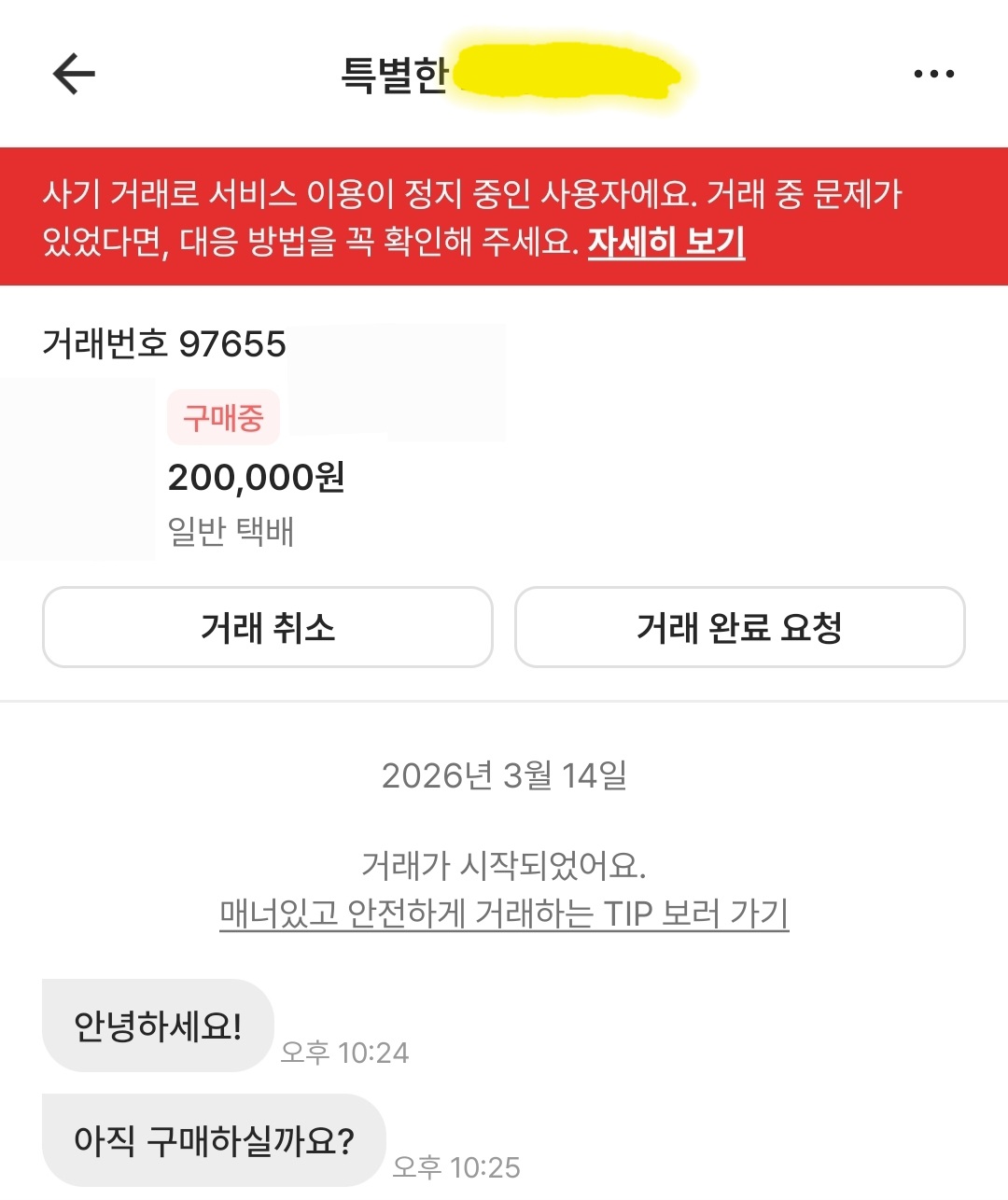This screenshot has height=1200, width=1008.
Task: Tap the chat partner's name 특별한
Action: (392, 73)
